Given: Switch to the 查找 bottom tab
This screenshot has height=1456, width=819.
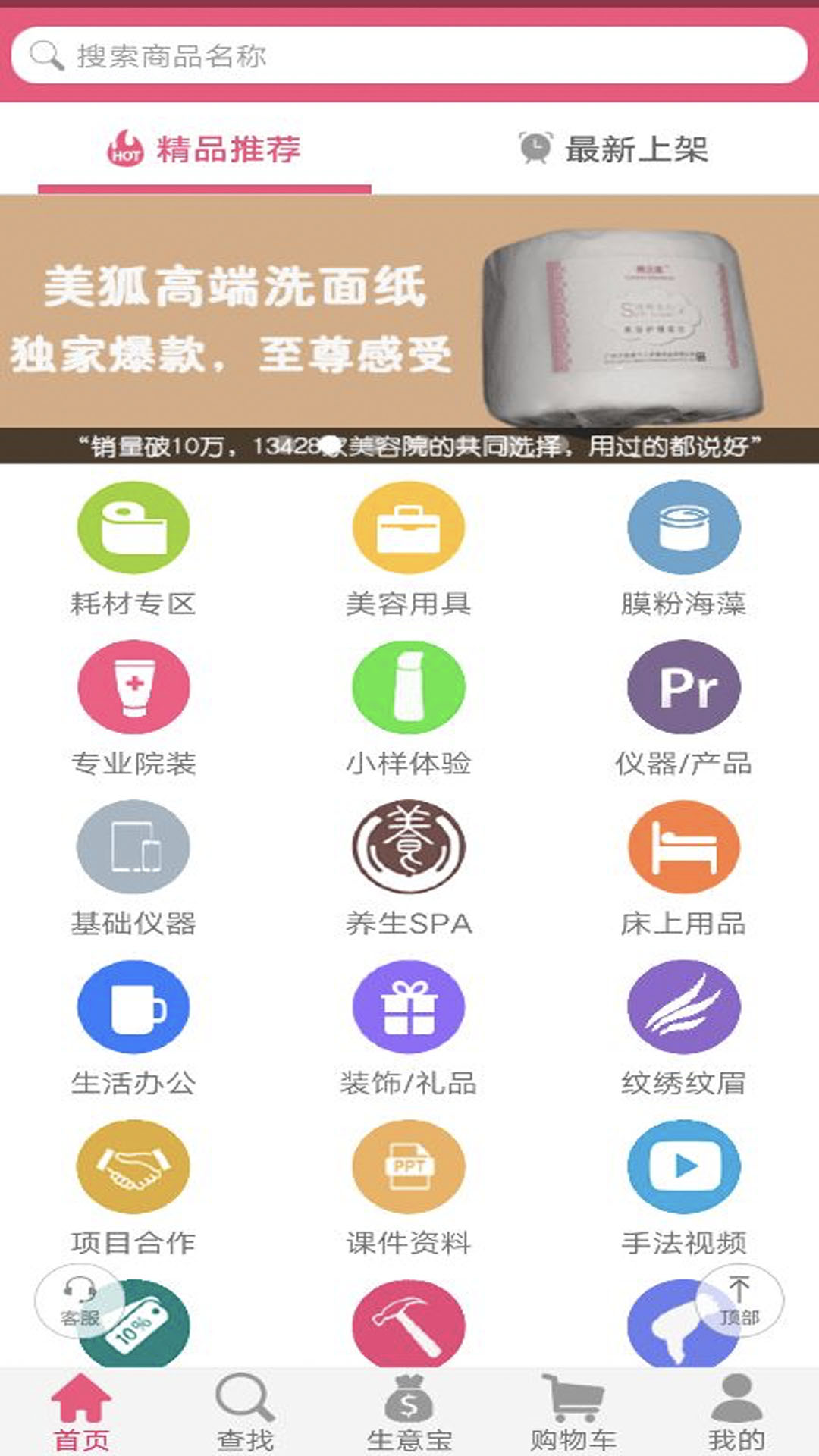Looking at the screenshot, I should tap(245, 1412).
